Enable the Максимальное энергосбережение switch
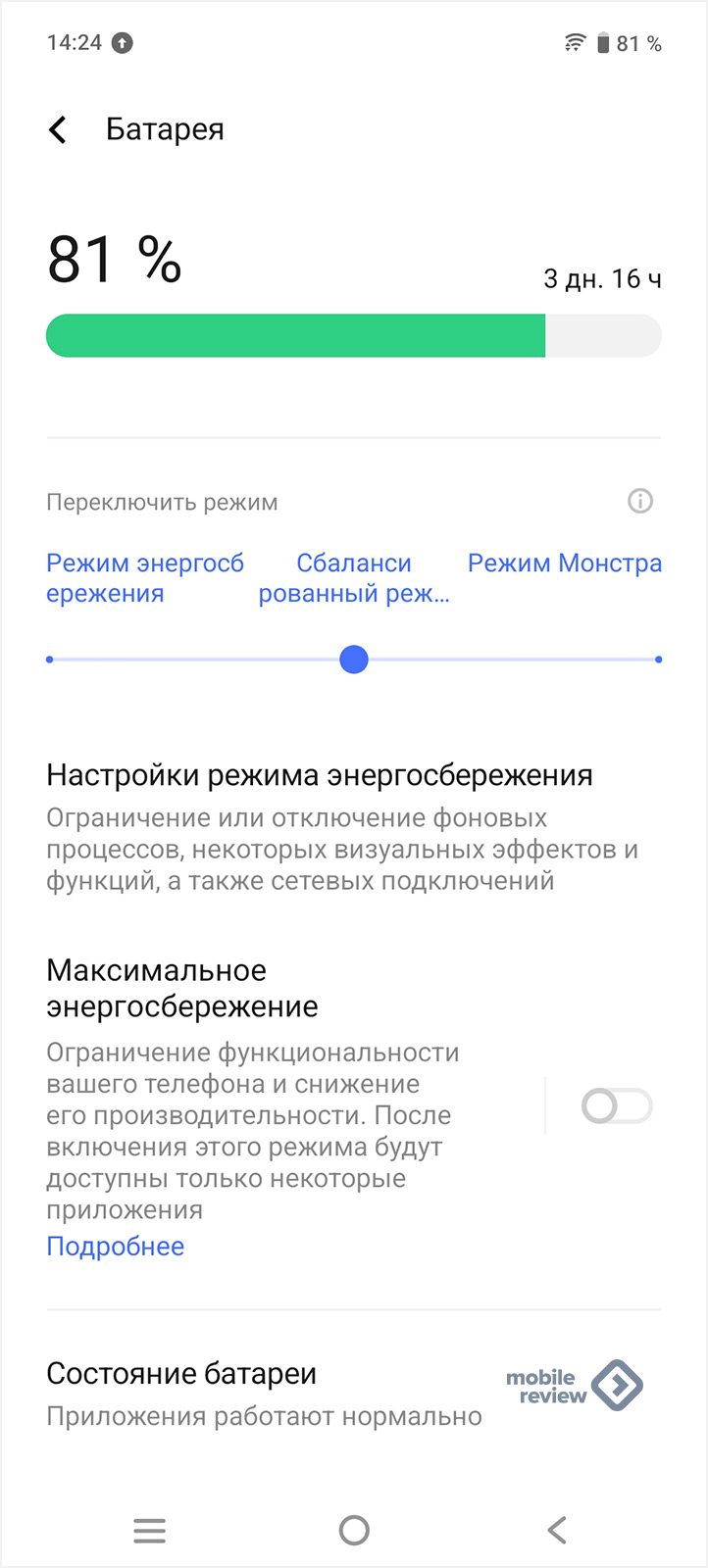 (617, 1106)
